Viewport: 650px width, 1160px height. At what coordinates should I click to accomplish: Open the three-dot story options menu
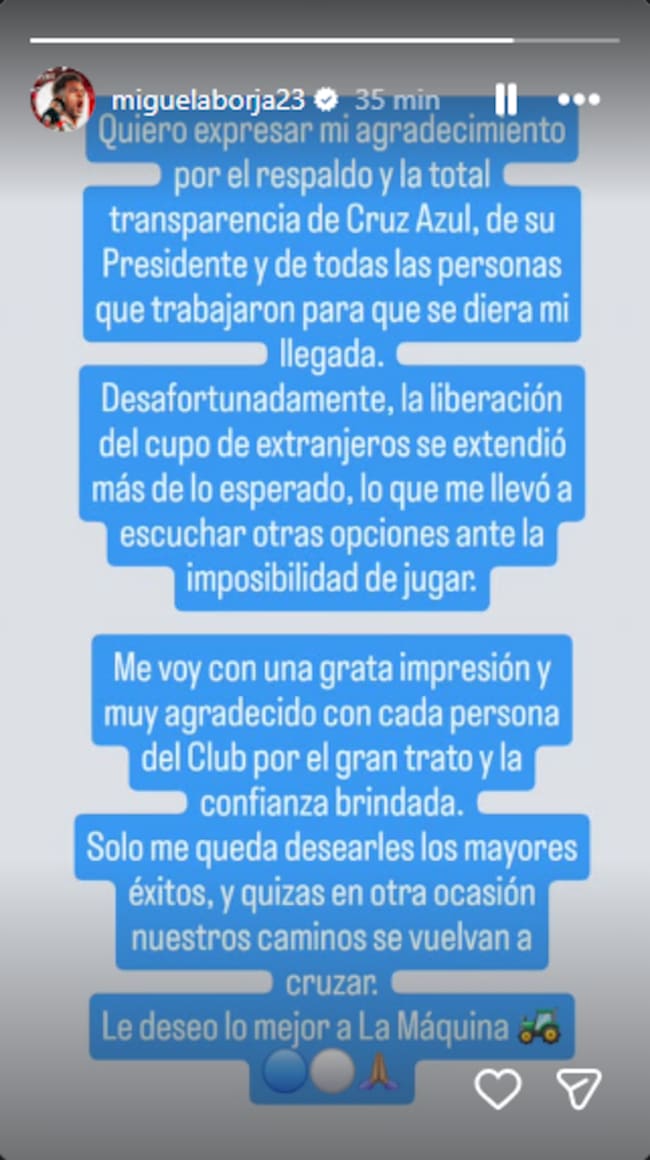click(579, 99)
